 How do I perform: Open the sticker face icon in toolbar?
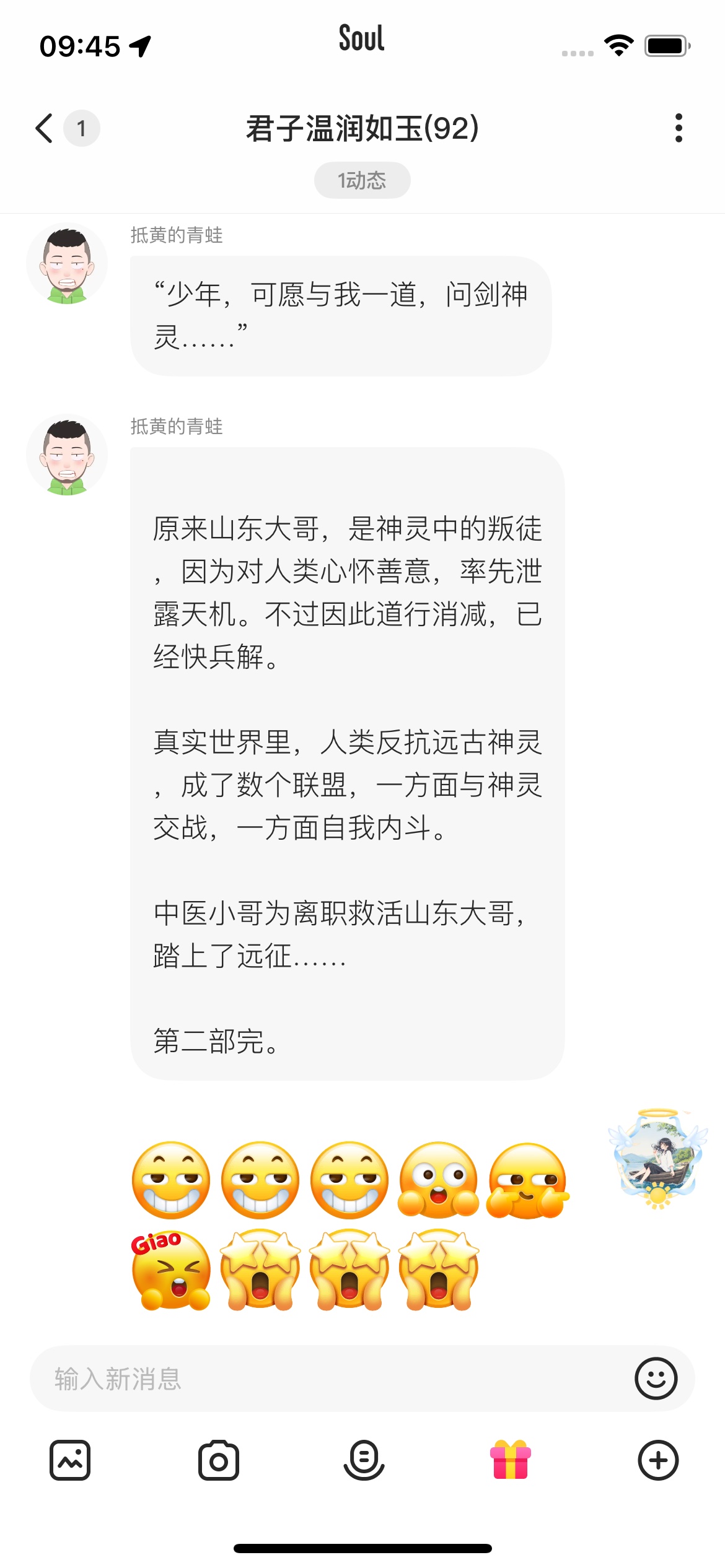pyautogui.click(x=364, y=1460)
